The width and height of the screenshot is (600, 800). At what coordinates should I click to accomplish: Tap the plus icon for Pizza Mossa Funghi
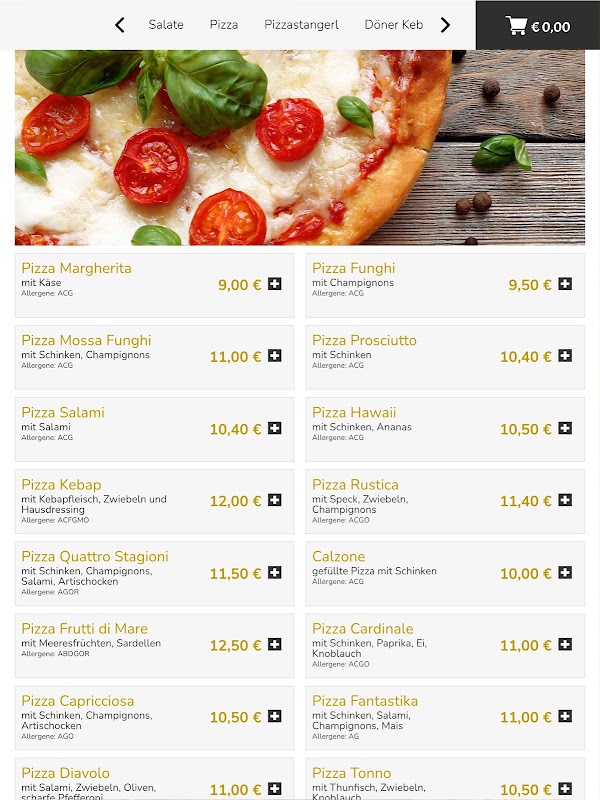(x=275, y=356)
